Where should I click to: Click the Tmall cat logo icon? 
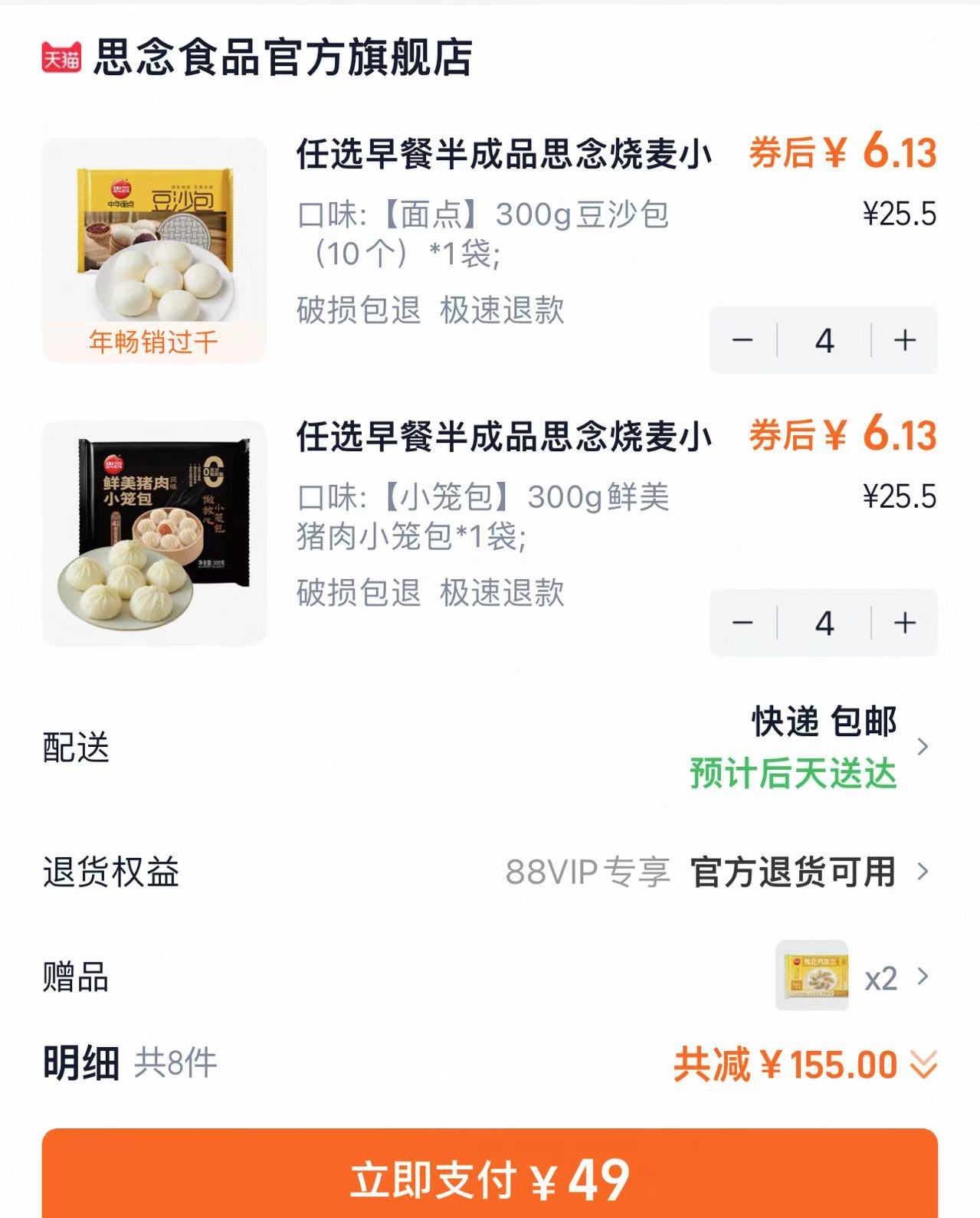pyautogui.click(x=64, y=55)
